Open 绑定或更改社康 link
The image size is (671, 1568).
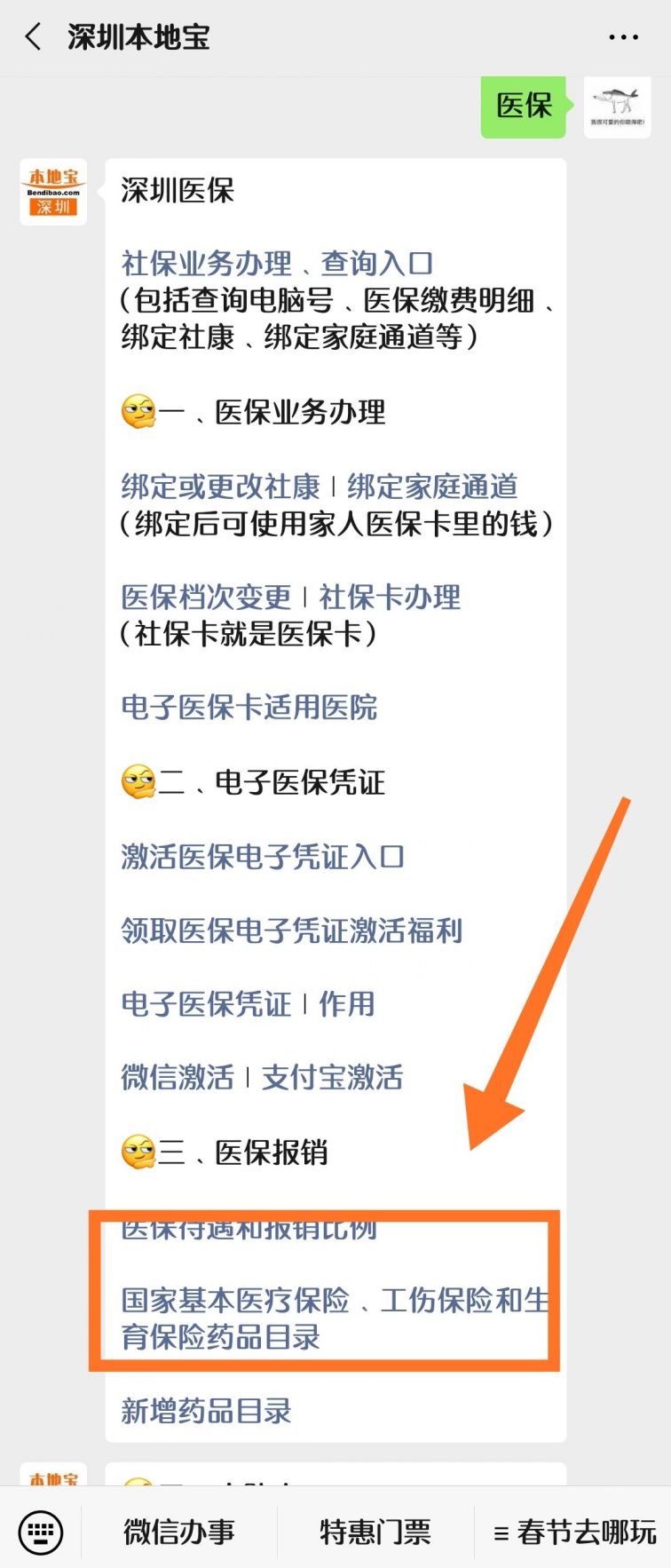click(x=220, y=487)
